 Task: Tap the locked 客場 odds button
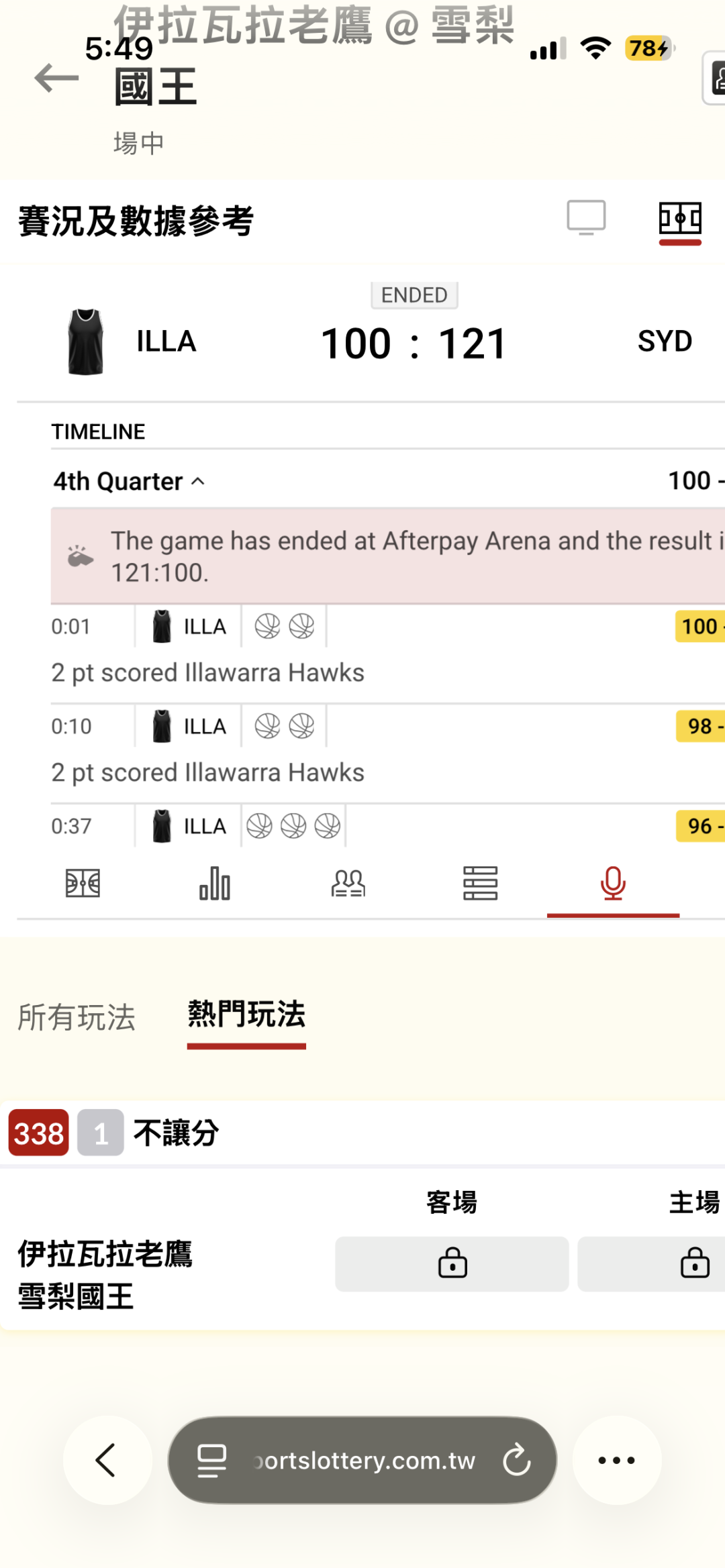coord(452,1264)
